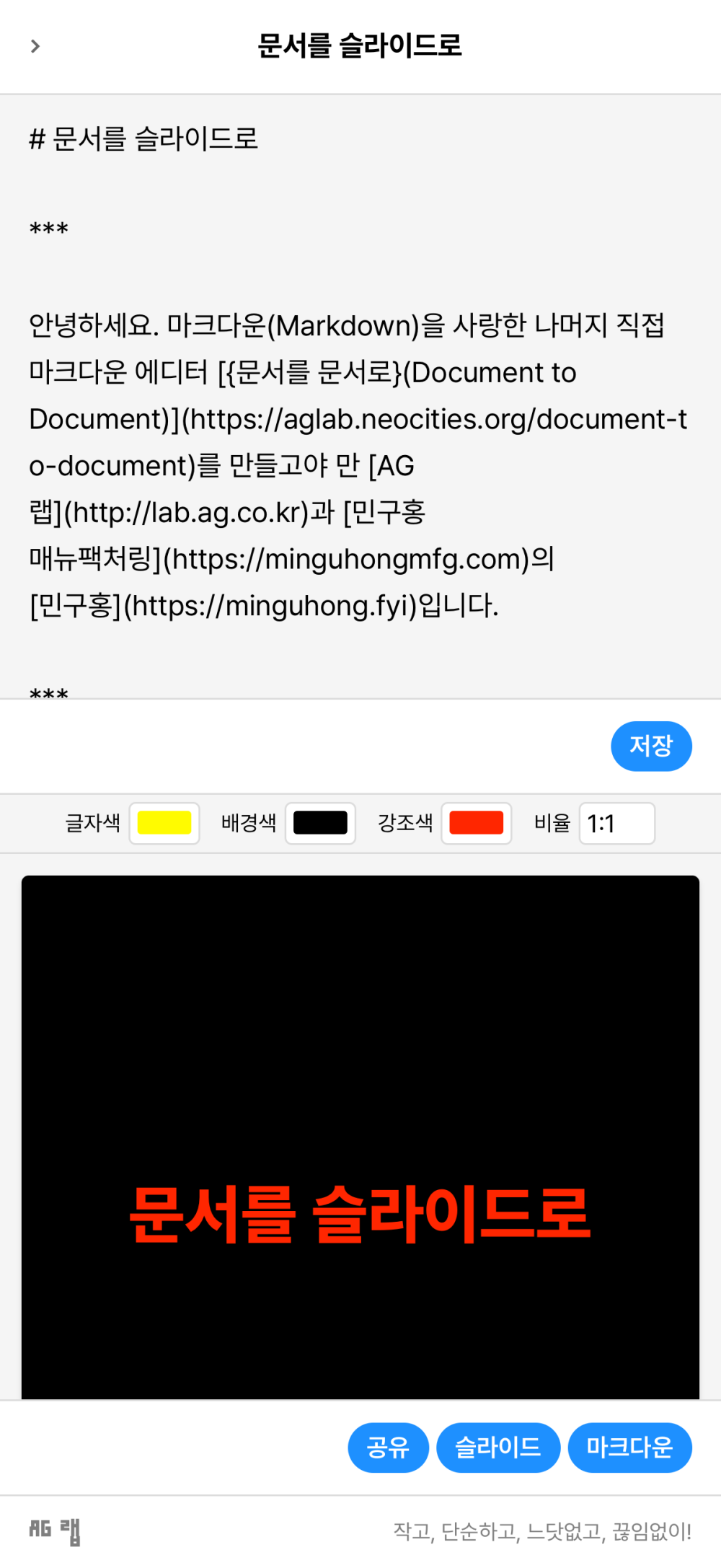
Task: Tap the 마크다운 button
Action: tap(630, 1447)
